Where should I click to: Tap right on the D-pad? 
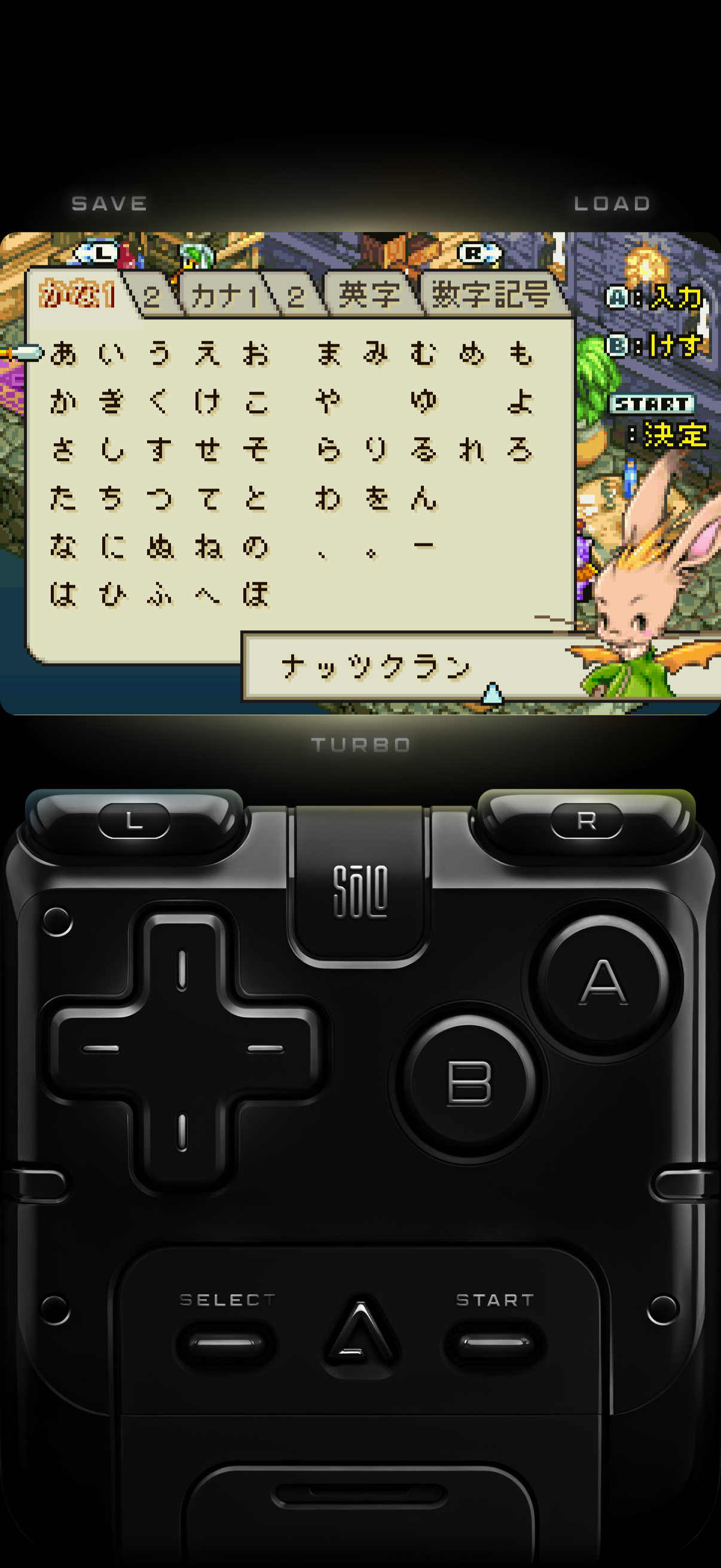[x=265, y=1049]
